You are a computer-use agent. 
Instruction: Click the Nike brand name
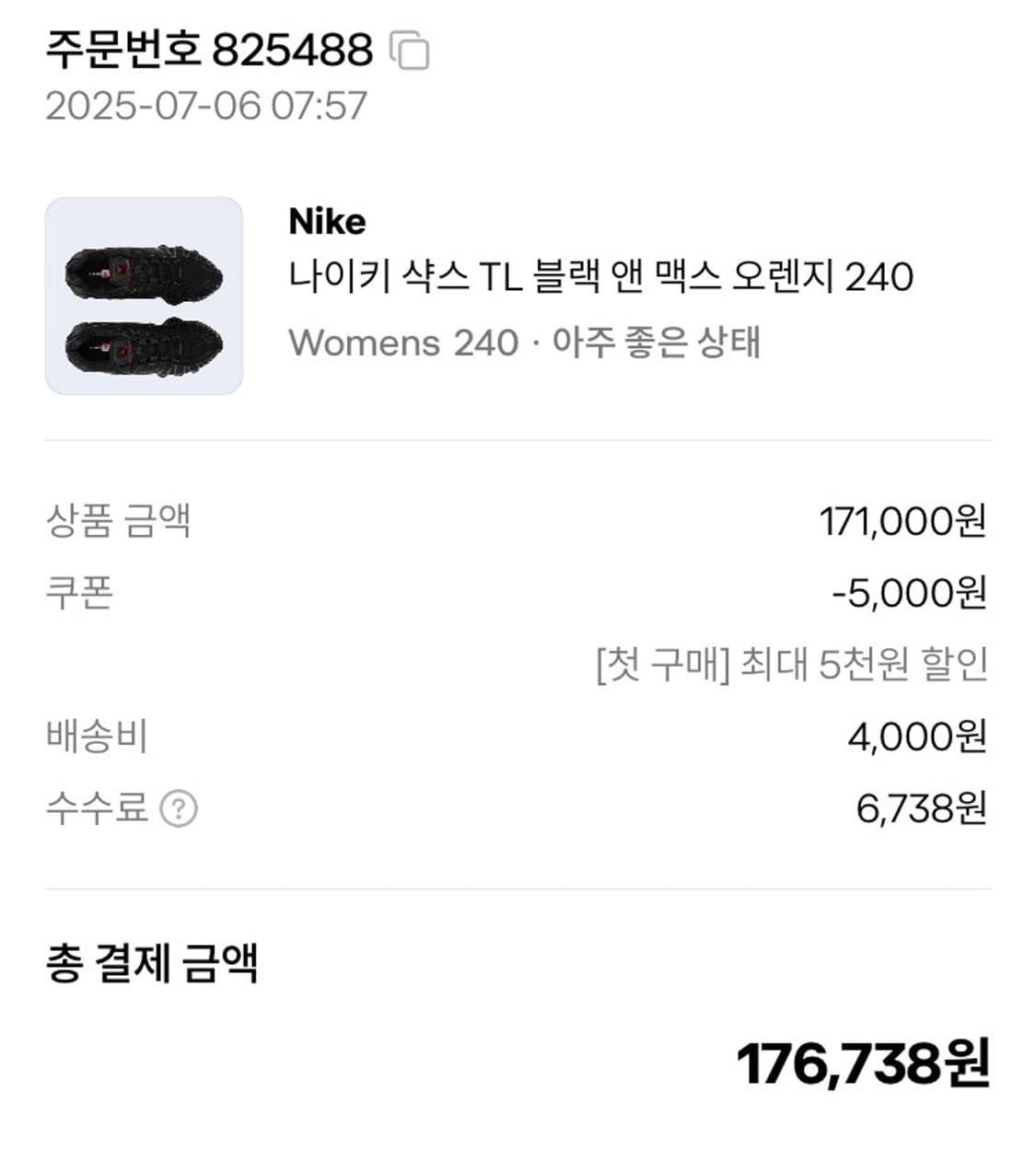[325, 221]
